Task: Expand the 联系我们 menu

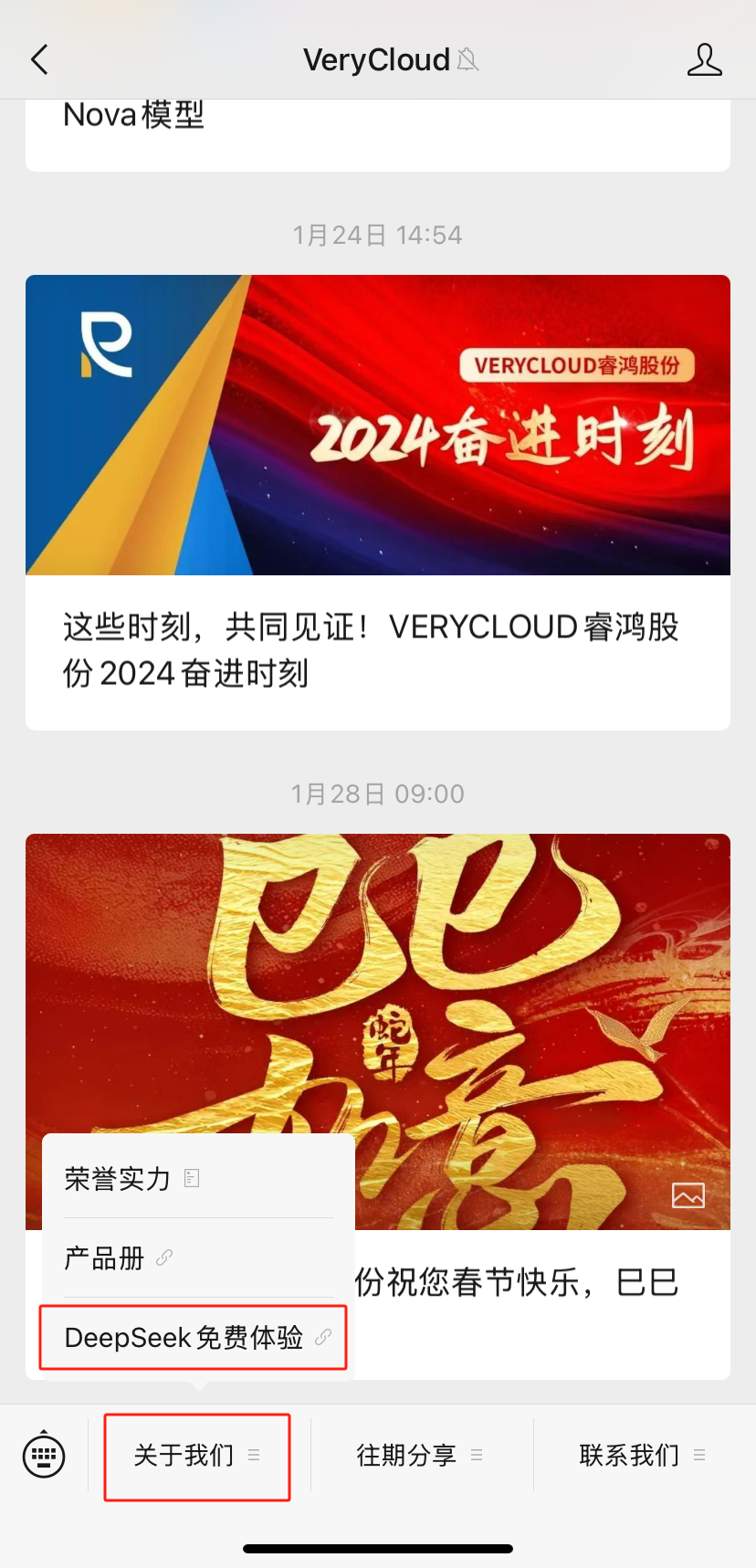Action: pos(643,1456)
